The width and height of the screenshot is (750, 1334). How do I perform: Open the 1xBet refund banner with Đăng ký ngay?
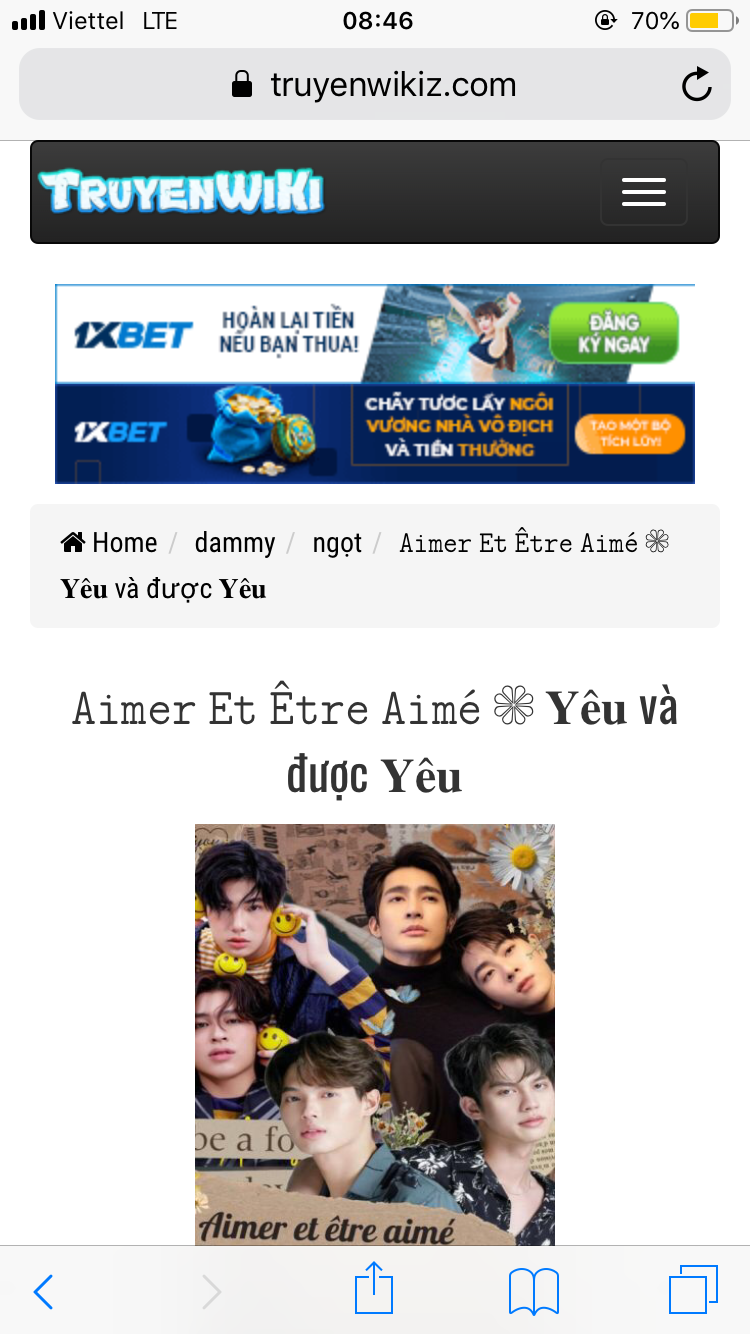click(374, 333)
